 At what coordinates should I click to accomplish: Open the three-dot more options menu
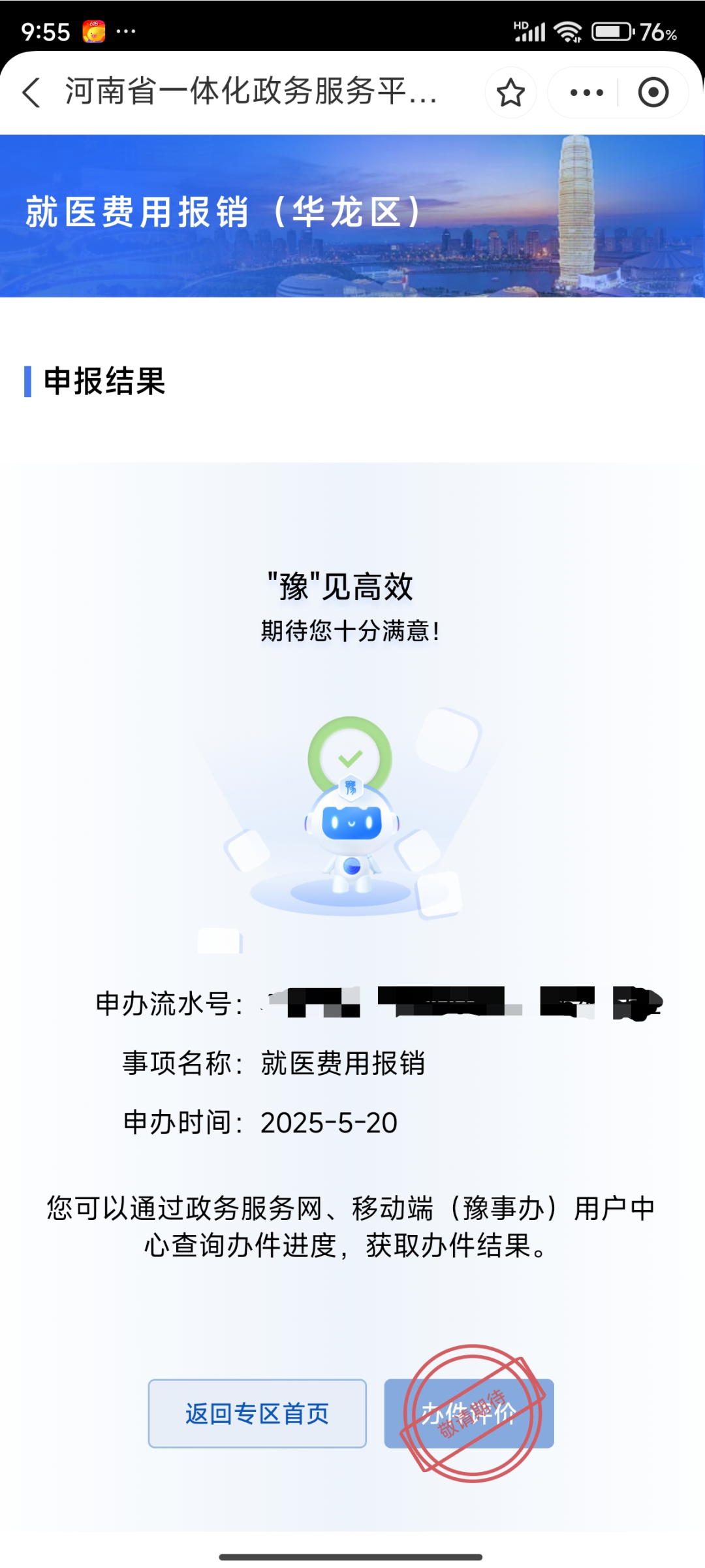pos(586,92)
